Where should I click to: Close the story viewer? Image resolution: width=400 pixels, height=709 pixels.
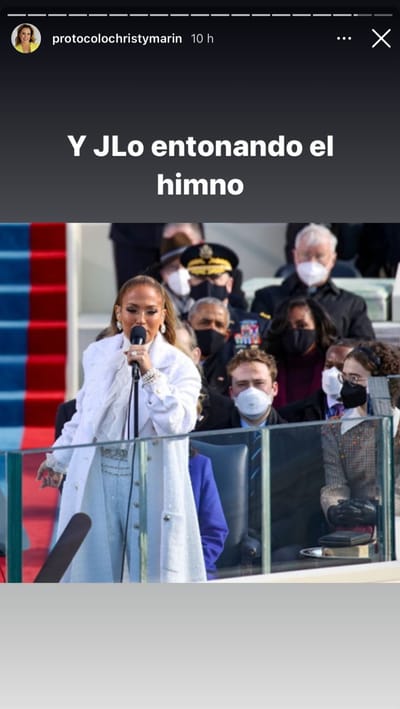click(381, 38)
